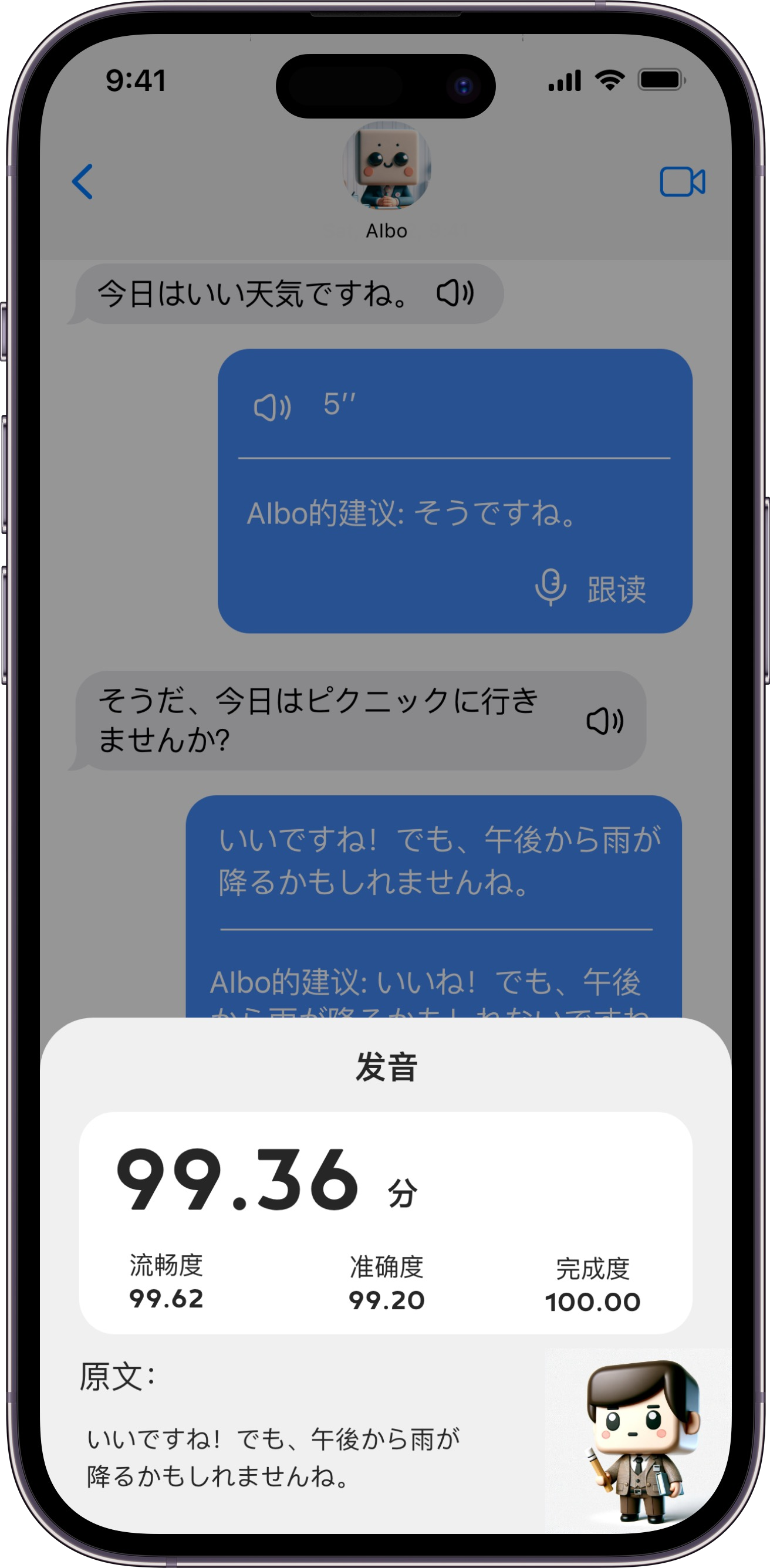
Task: Play audio for 今日はいい天気ですね message
Action: tap(455, 293)
